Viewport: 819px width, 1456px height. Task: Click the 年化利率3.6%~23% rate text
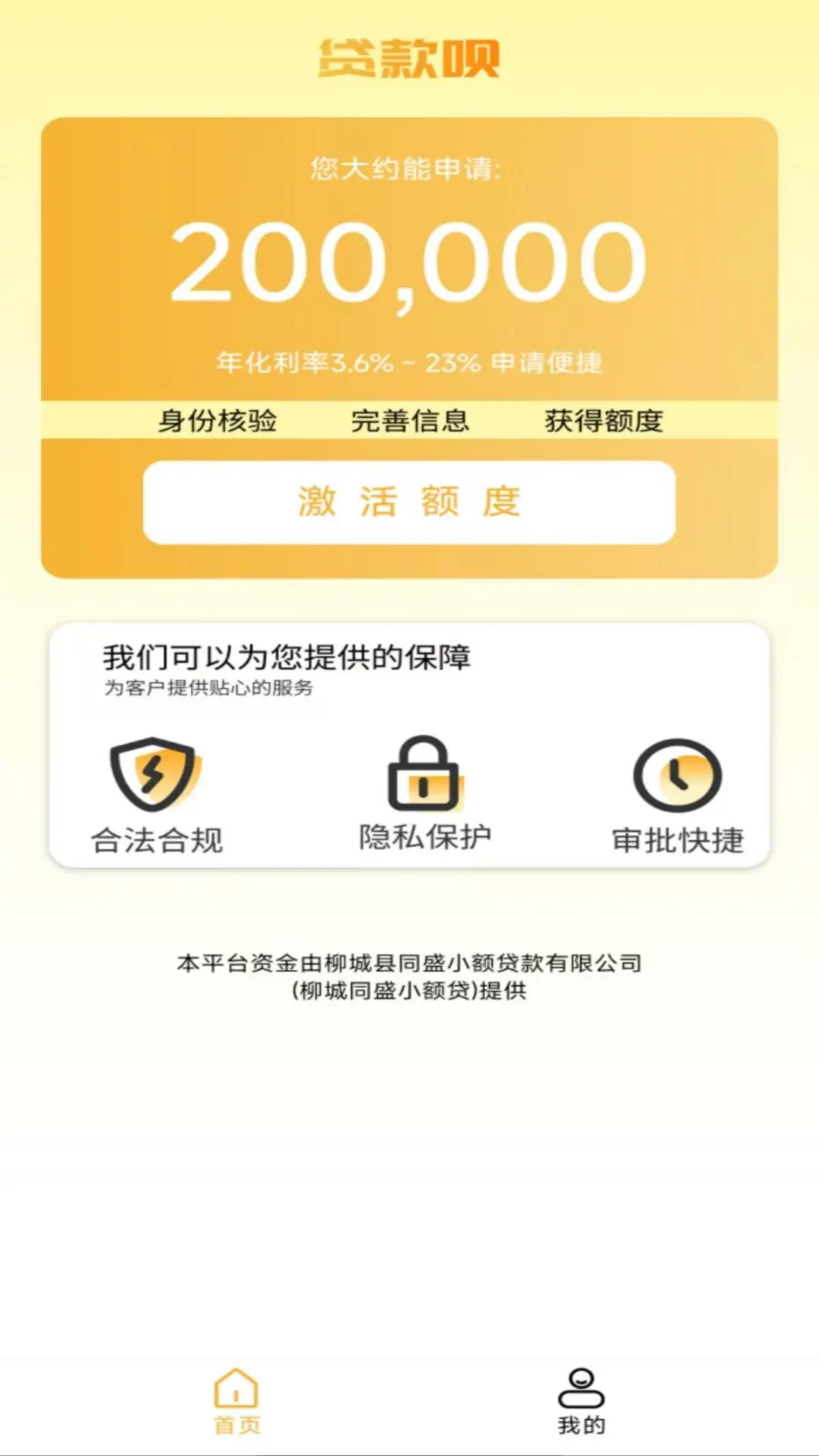tap(409, 362)
